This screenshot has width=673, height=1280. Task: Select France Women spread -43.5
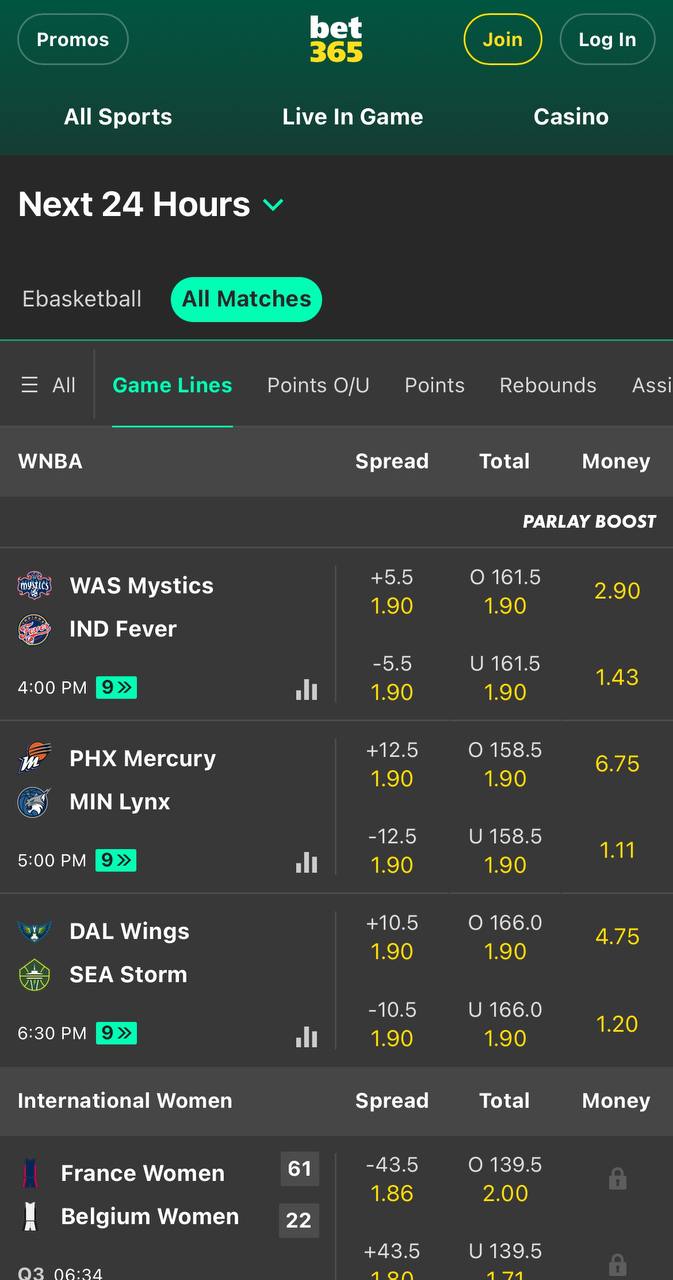392,1179
